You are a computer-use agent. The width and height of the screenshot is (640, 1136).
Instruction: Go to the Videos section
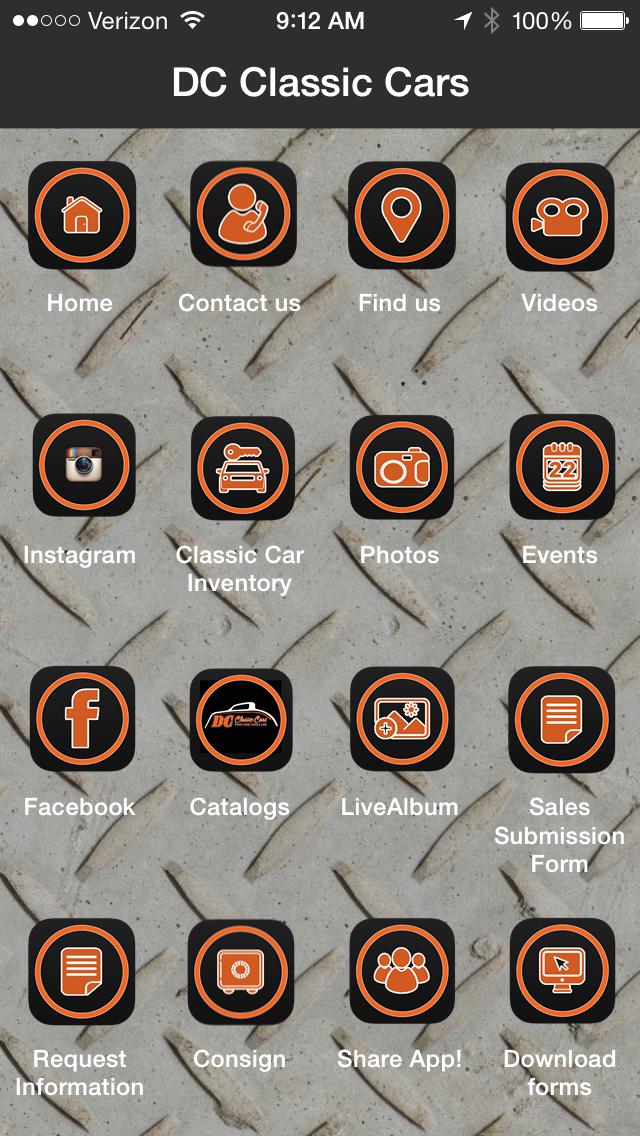click(x=559, y=215)
